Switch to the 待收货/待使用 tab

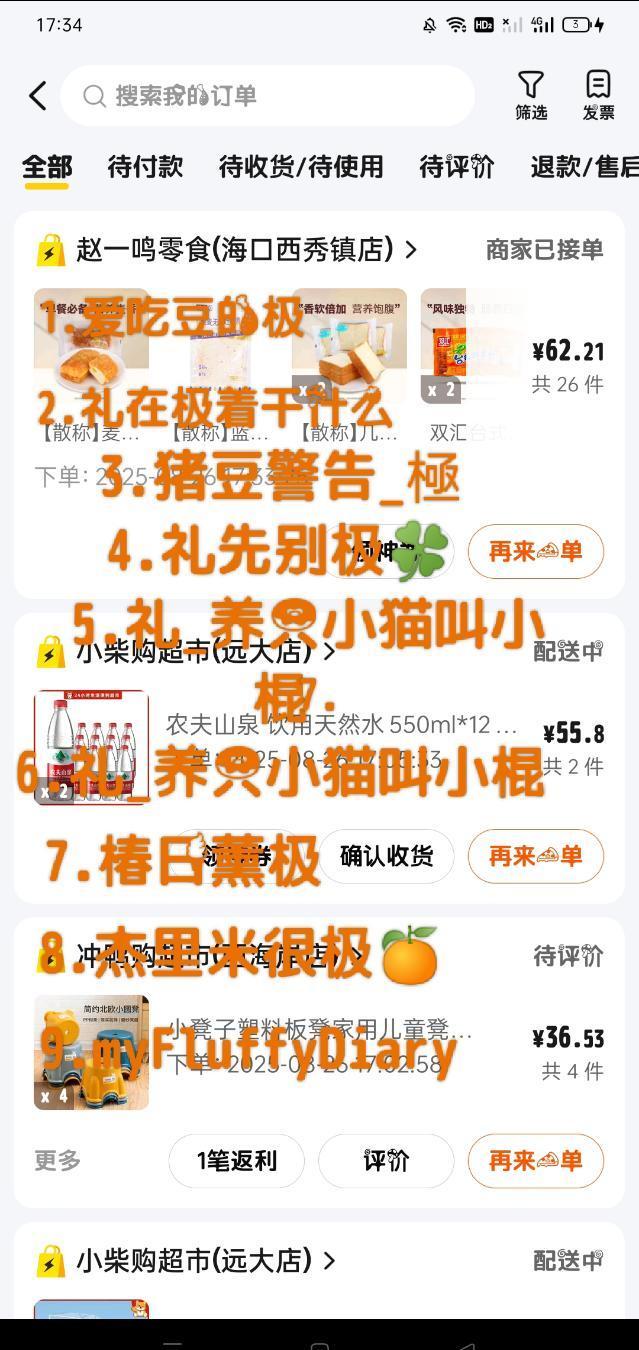pos(300,167)
